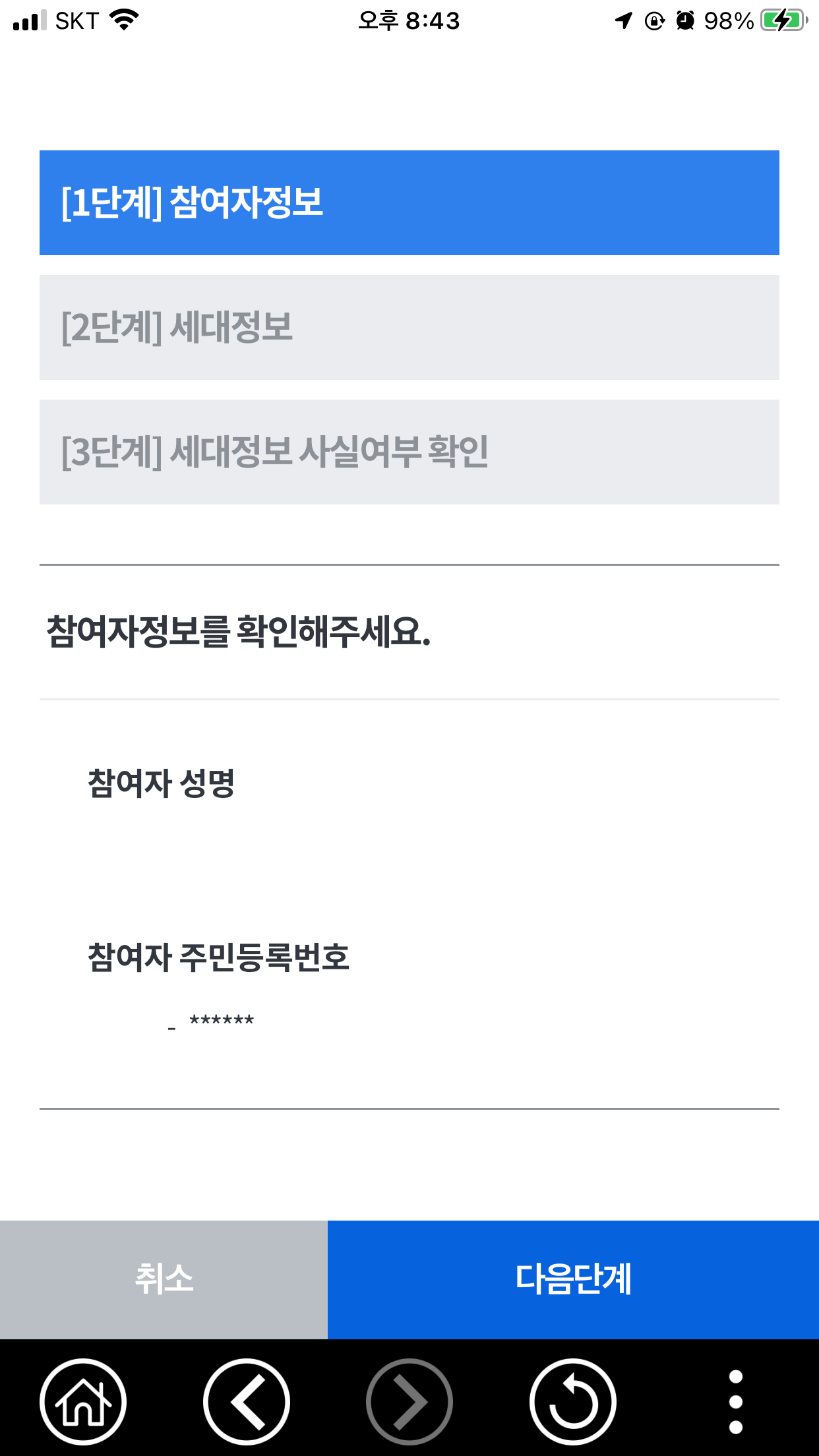This screenshot has height=1456, width=819.
Task: Open the [3단계] 세대정보 사실여부 확인 step
Action: point(409,450)
